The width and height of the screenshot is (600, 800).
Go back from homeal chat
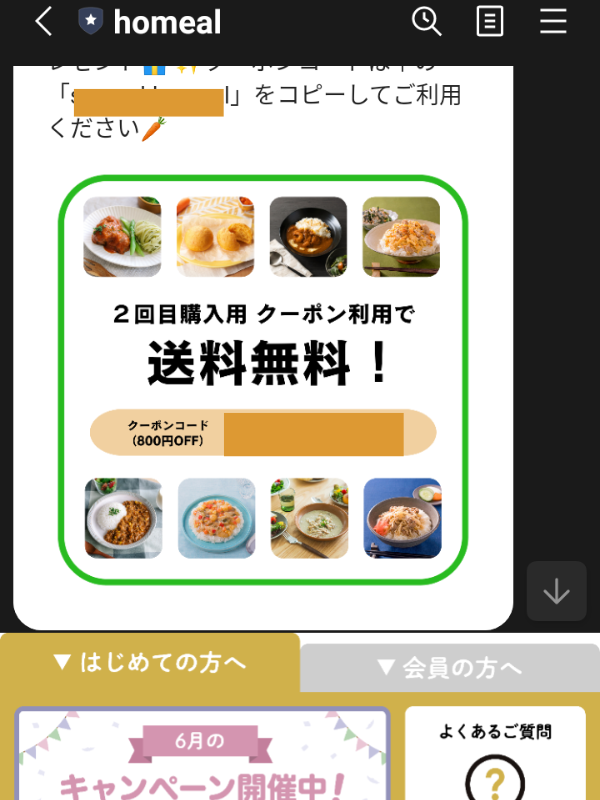[42, 22]
